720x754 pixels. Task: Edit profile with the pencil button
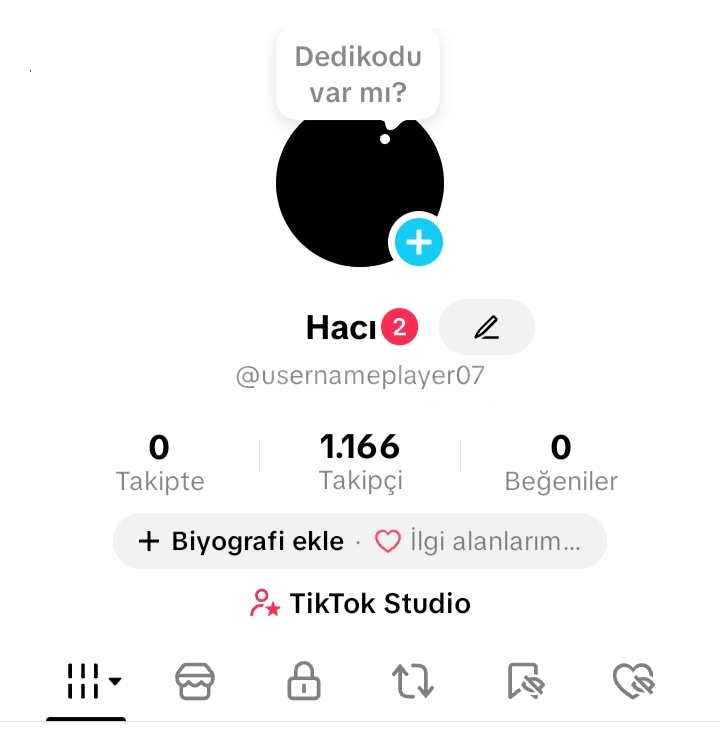[x=487, y=327]
